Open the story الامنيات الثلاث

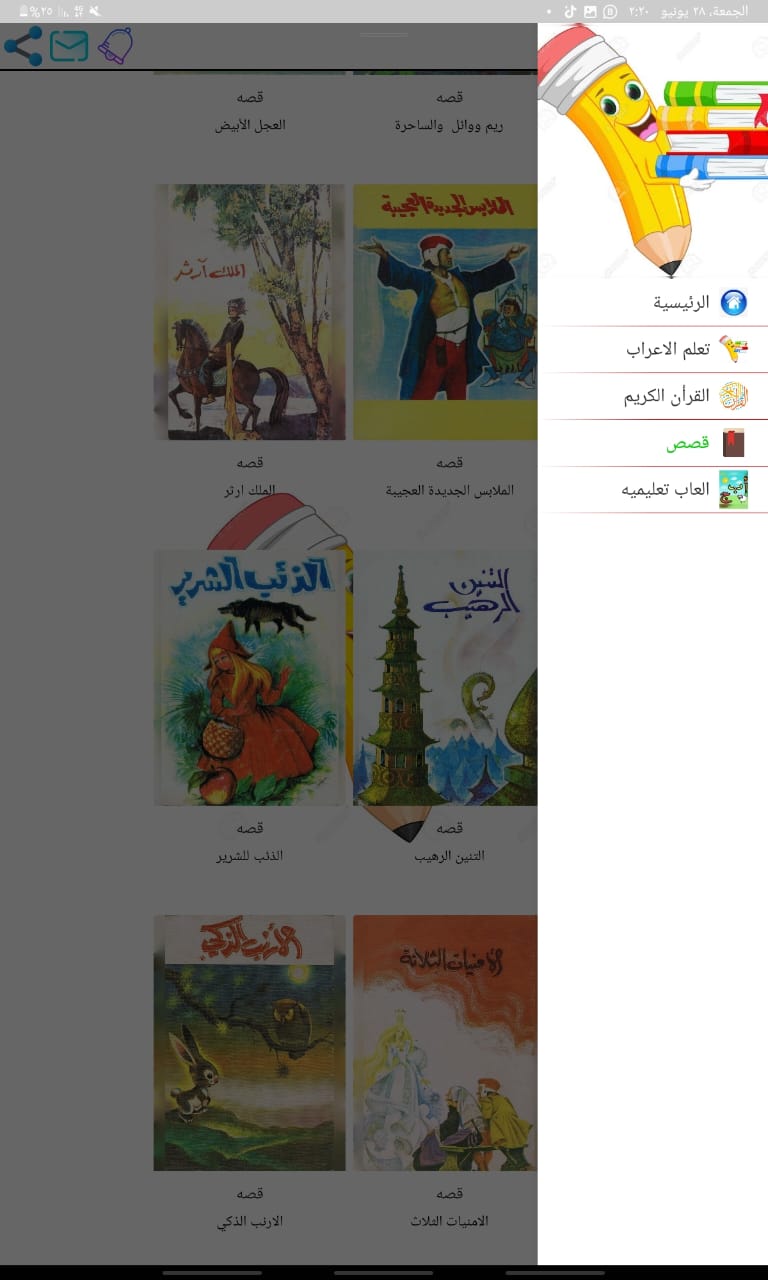point(445,1043)
